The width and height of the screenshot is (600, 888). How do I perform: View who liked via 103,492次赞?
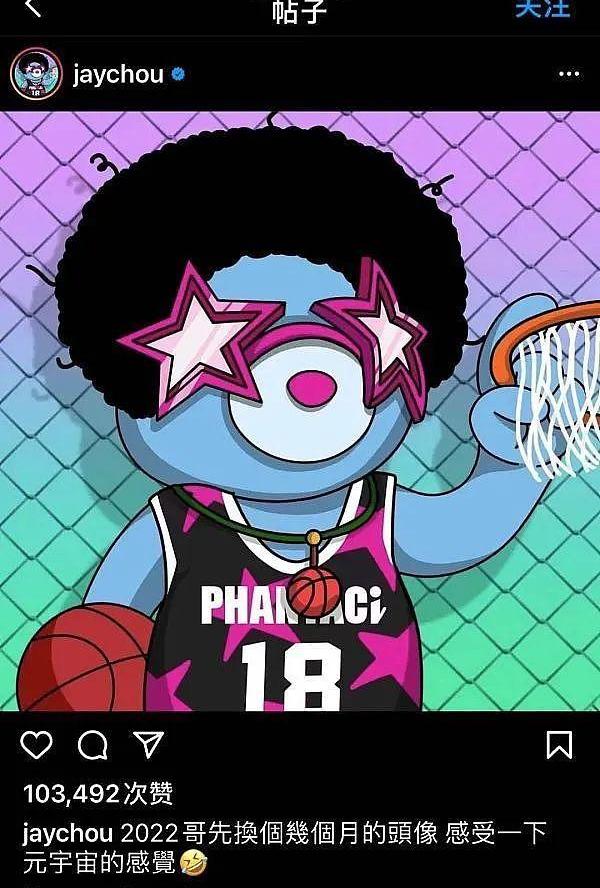tap(97, 794)
